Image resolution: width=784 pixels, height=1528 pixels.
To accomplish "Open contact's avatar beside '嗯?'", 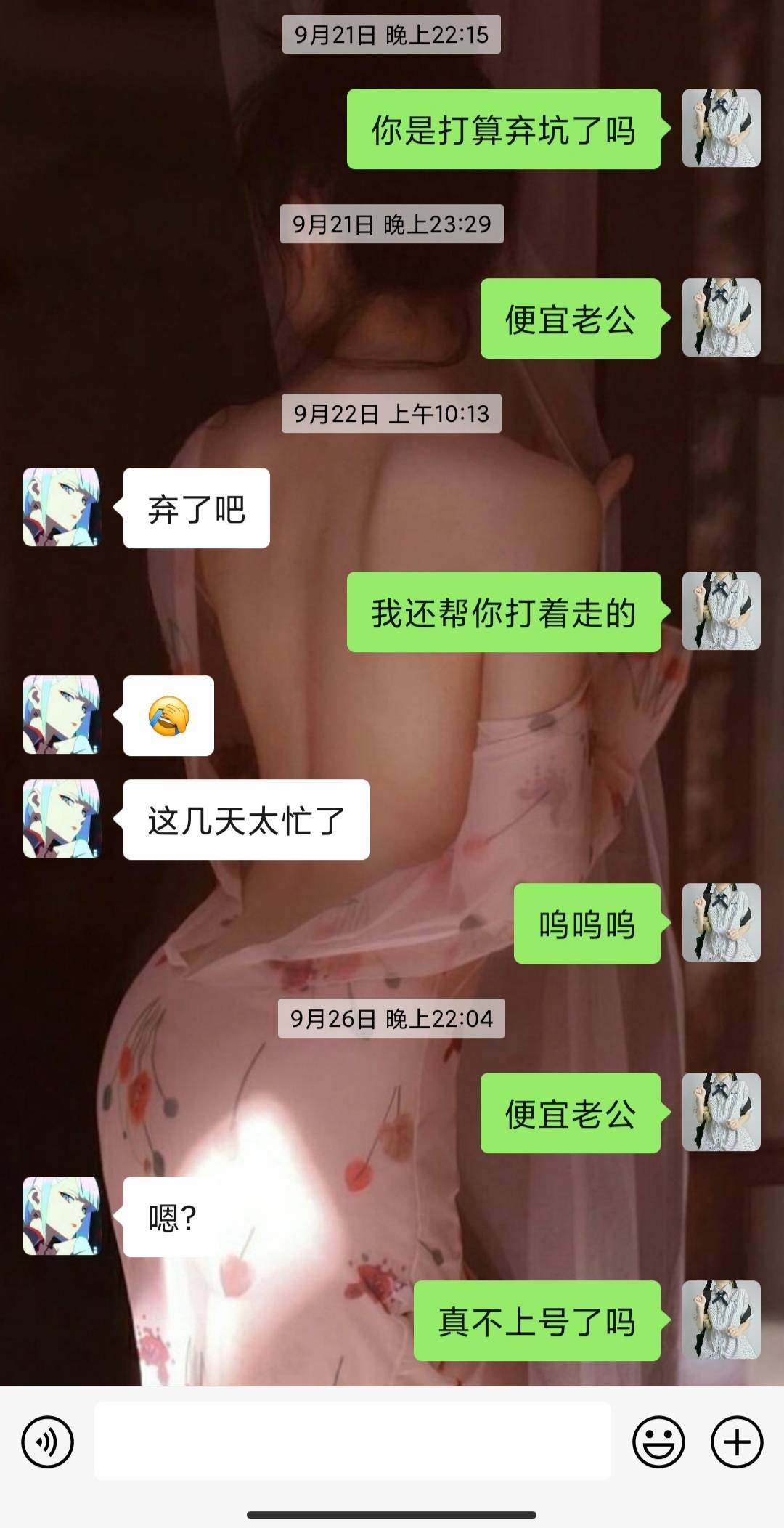I will (x=62, y=1216).
